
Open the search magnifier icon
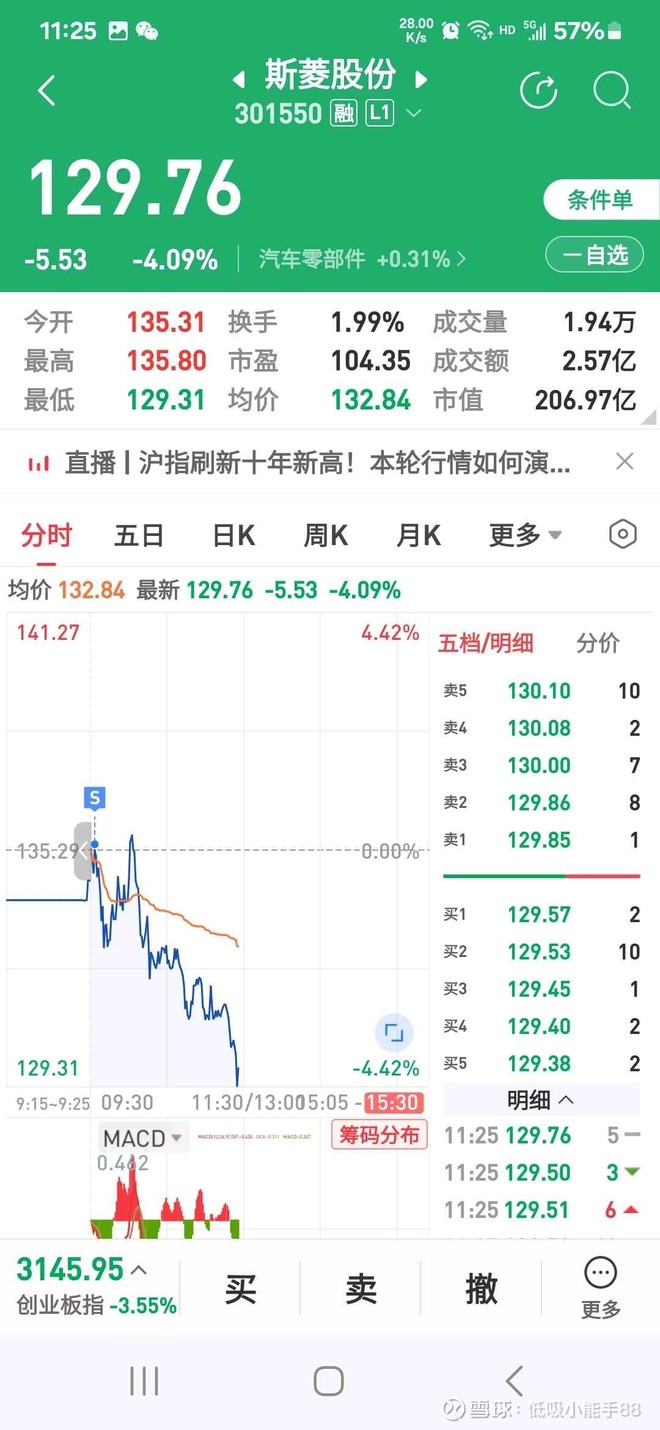(611, 91)
